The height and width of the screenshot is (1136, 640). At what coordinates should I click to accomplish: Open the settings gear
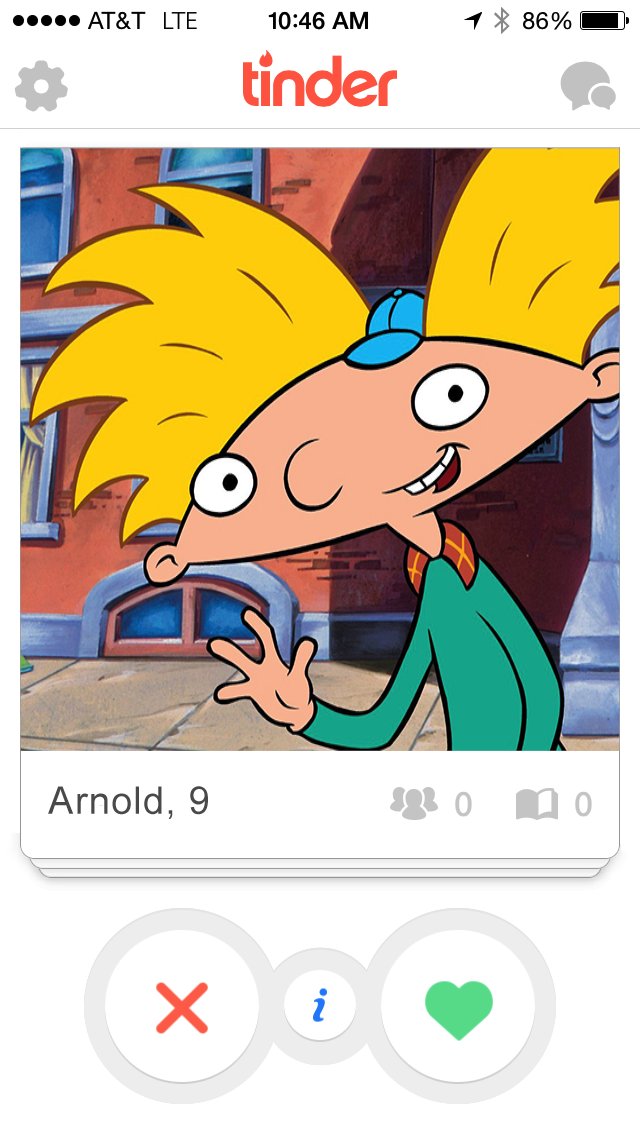[x=42, y=87]
